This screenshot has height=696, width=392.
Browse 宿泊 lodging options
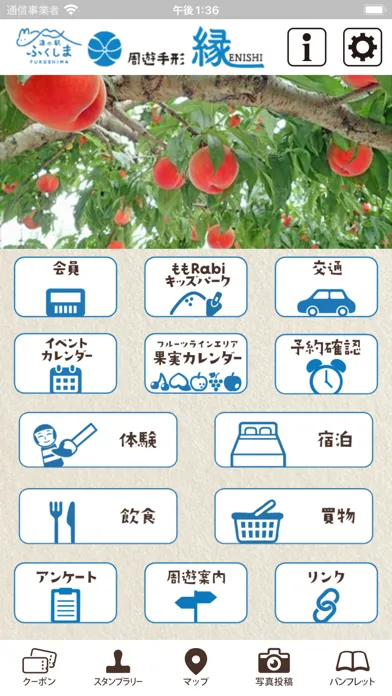click(x=294, y=440)
